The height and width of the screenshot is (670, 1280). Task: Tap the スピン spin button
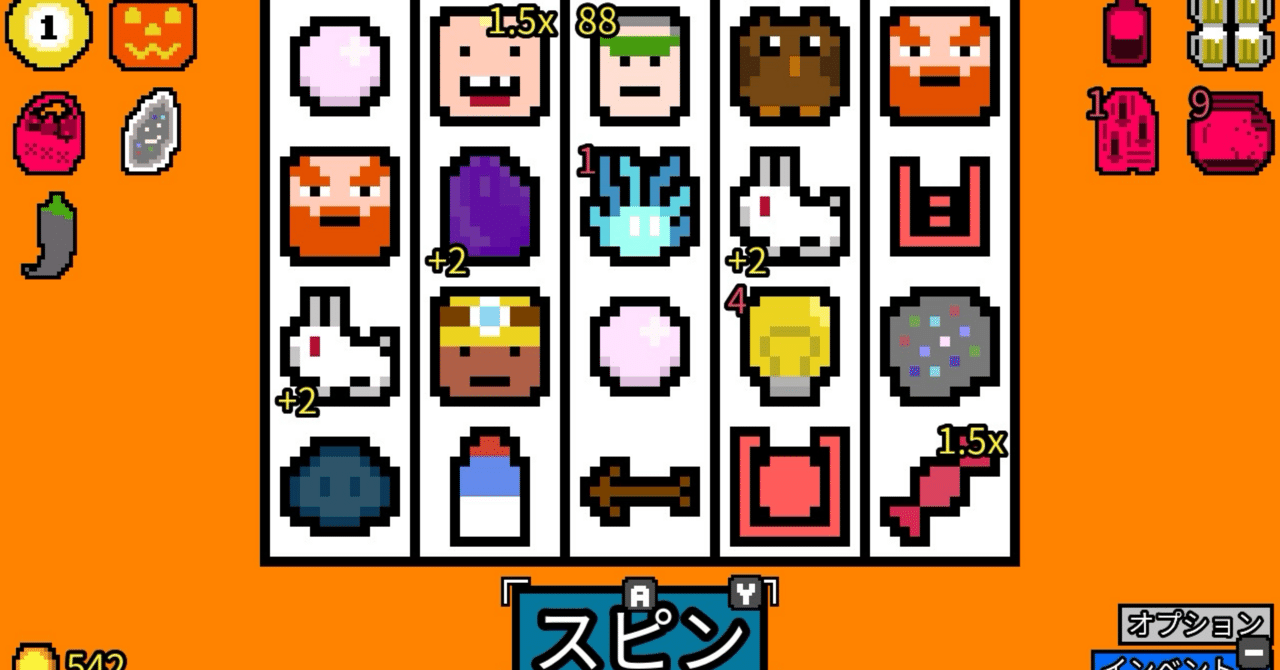[x=640, y=632]
